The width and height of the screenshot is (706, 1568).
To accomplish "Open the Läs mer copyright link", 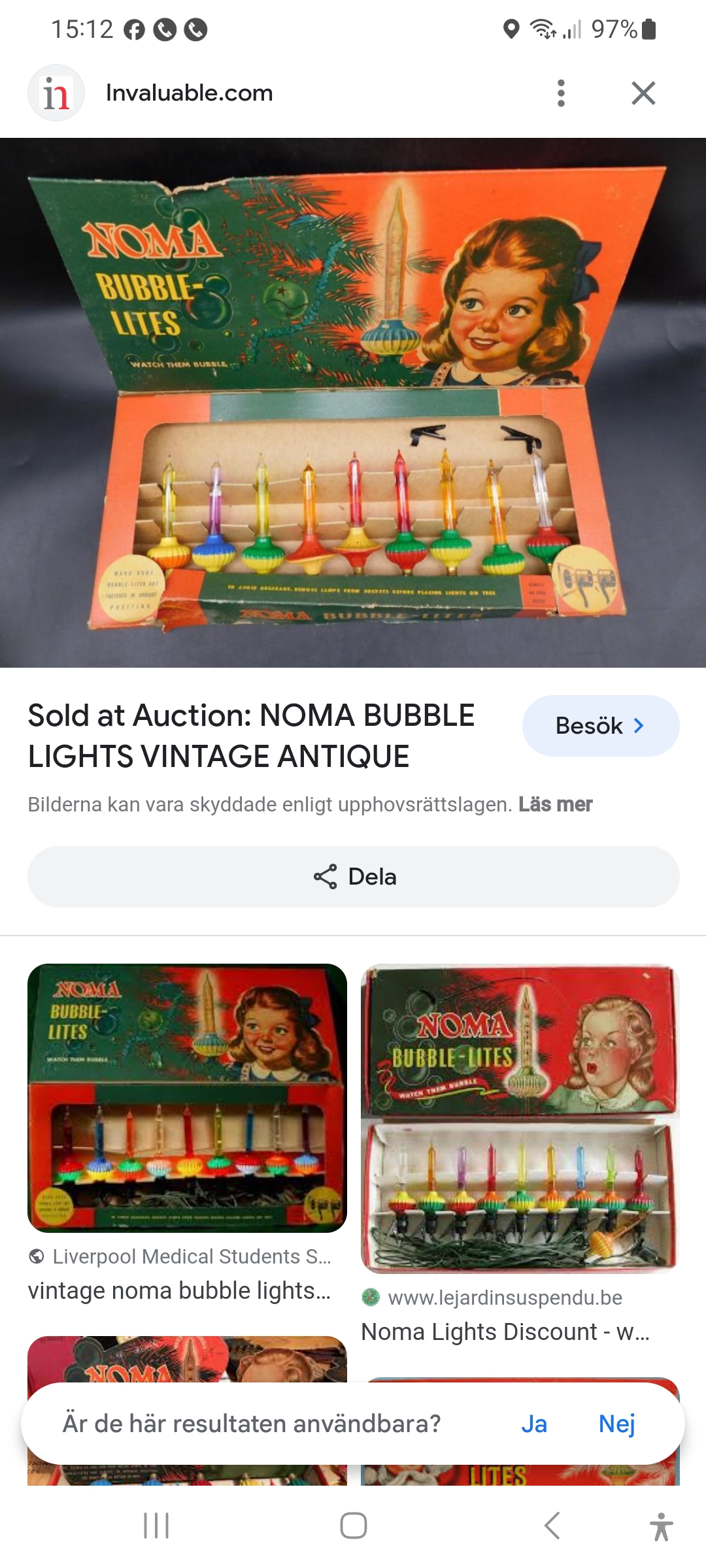I will point(555,804).
